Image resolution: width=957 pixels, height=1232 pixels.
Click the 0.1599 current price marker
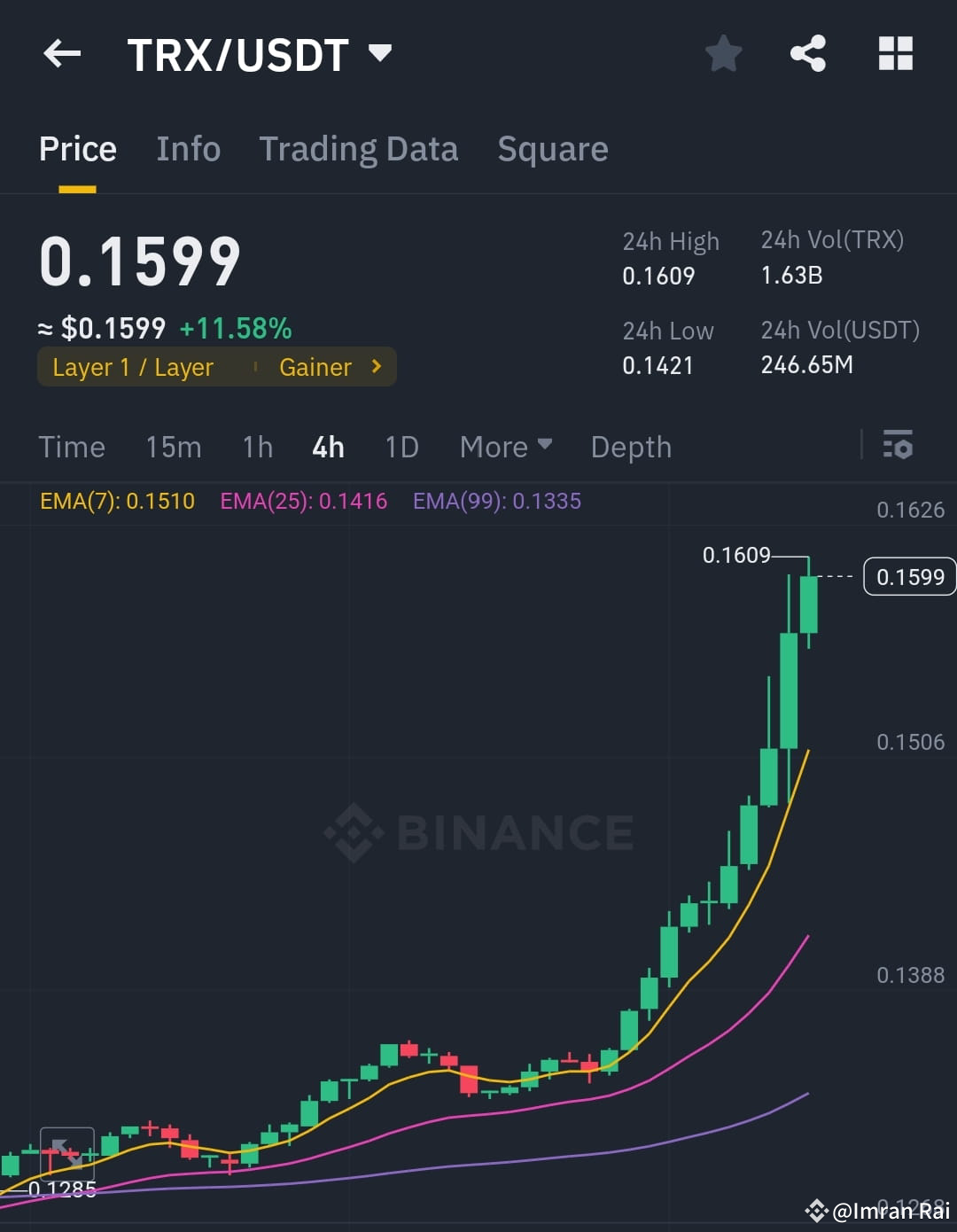coord(908,576)
